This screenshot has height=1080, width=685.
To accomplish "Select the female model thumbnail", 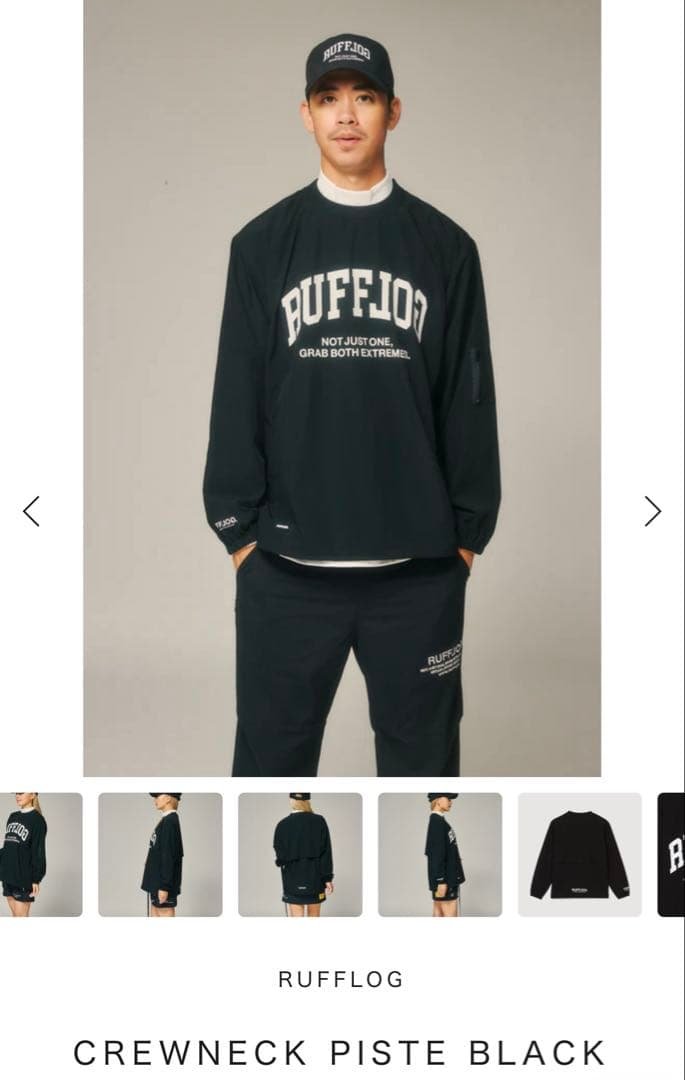I will (40, 854).
